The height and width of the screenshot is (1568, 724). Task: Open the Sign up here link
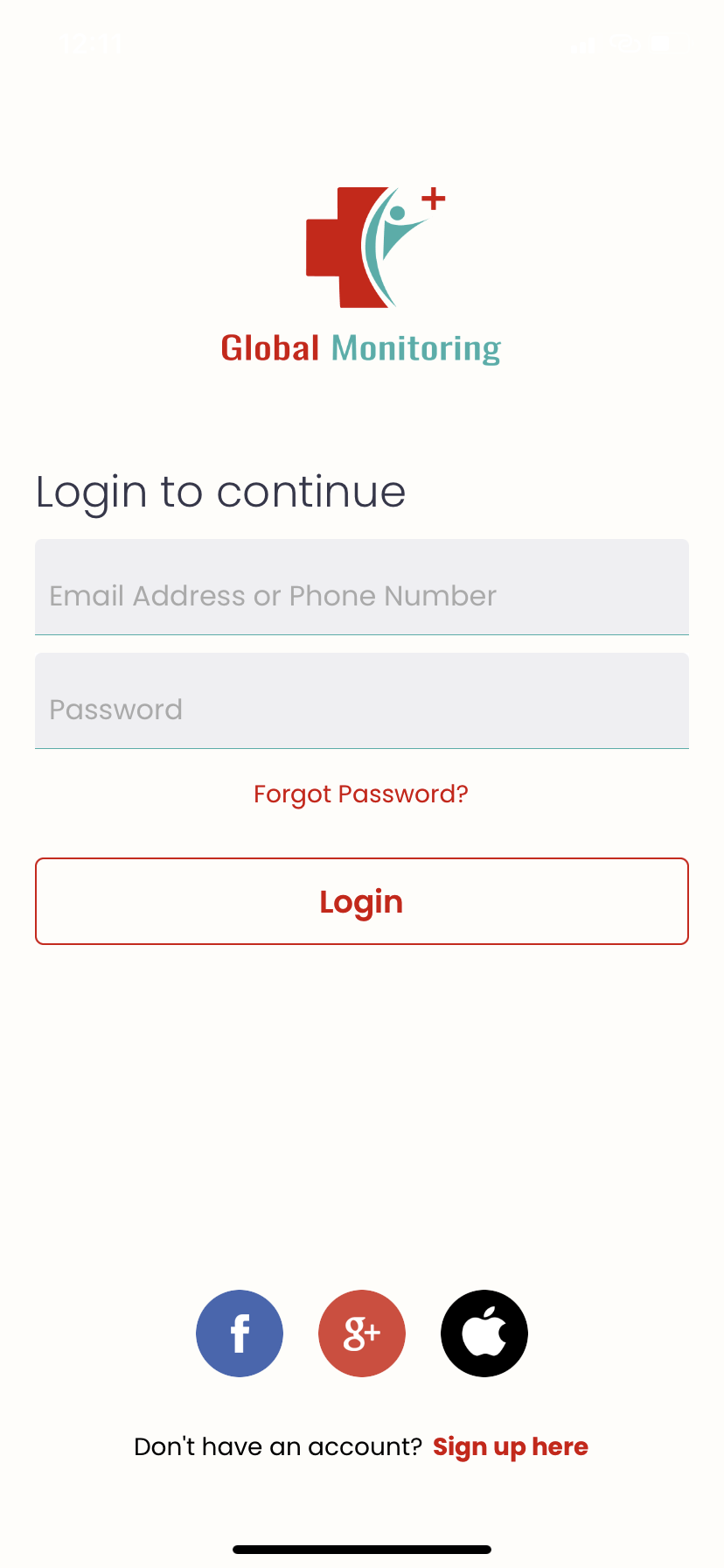coord(511,1447)
